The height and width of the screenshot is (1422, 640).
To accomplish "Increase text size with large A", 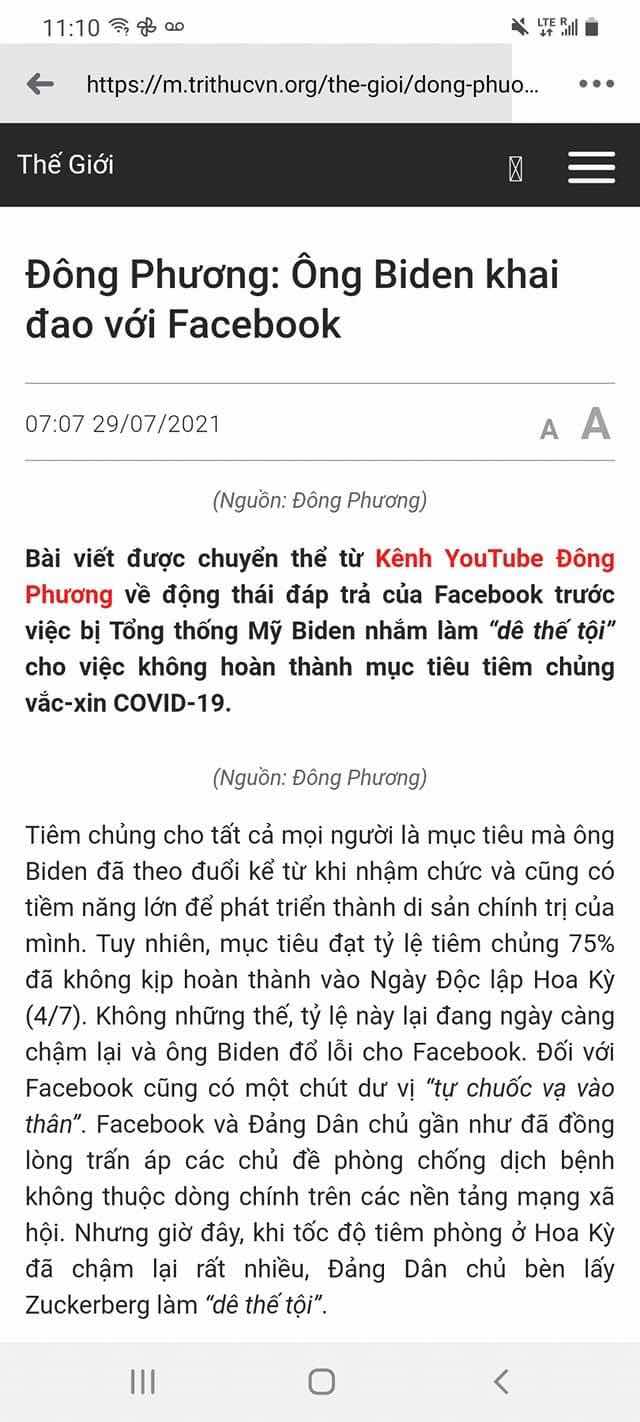I will tap(596, 424).
